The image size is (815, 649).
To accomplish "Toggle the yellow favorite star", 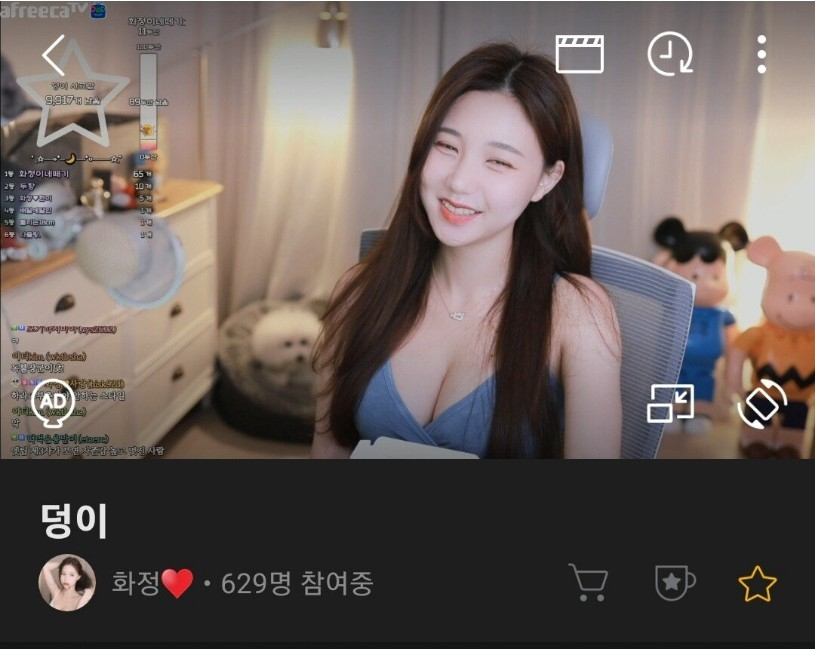I will pyautogui.click(x=757, y=584).
